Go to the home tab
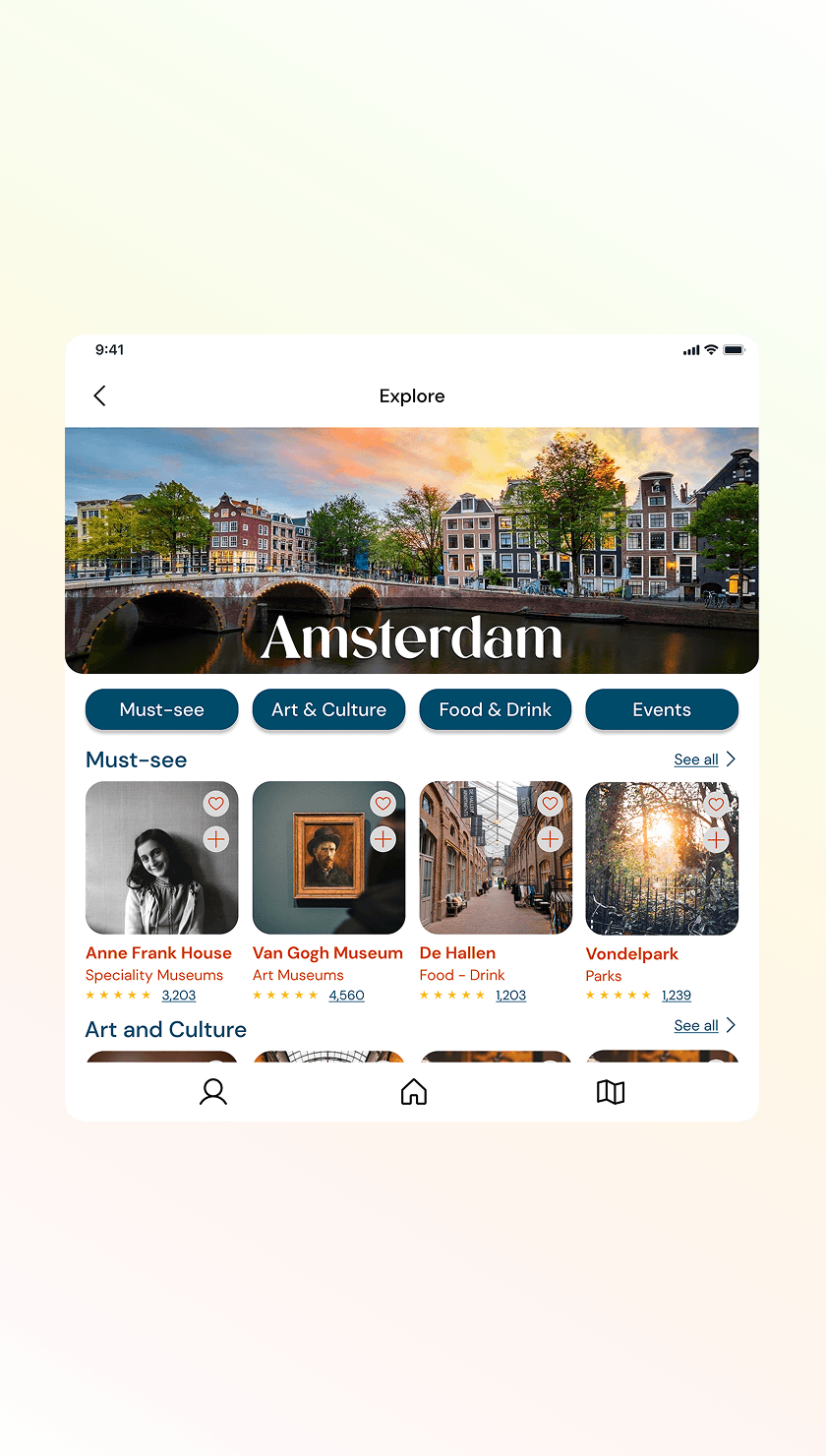The image size is (826, 1456). (x=414, y=1092)
